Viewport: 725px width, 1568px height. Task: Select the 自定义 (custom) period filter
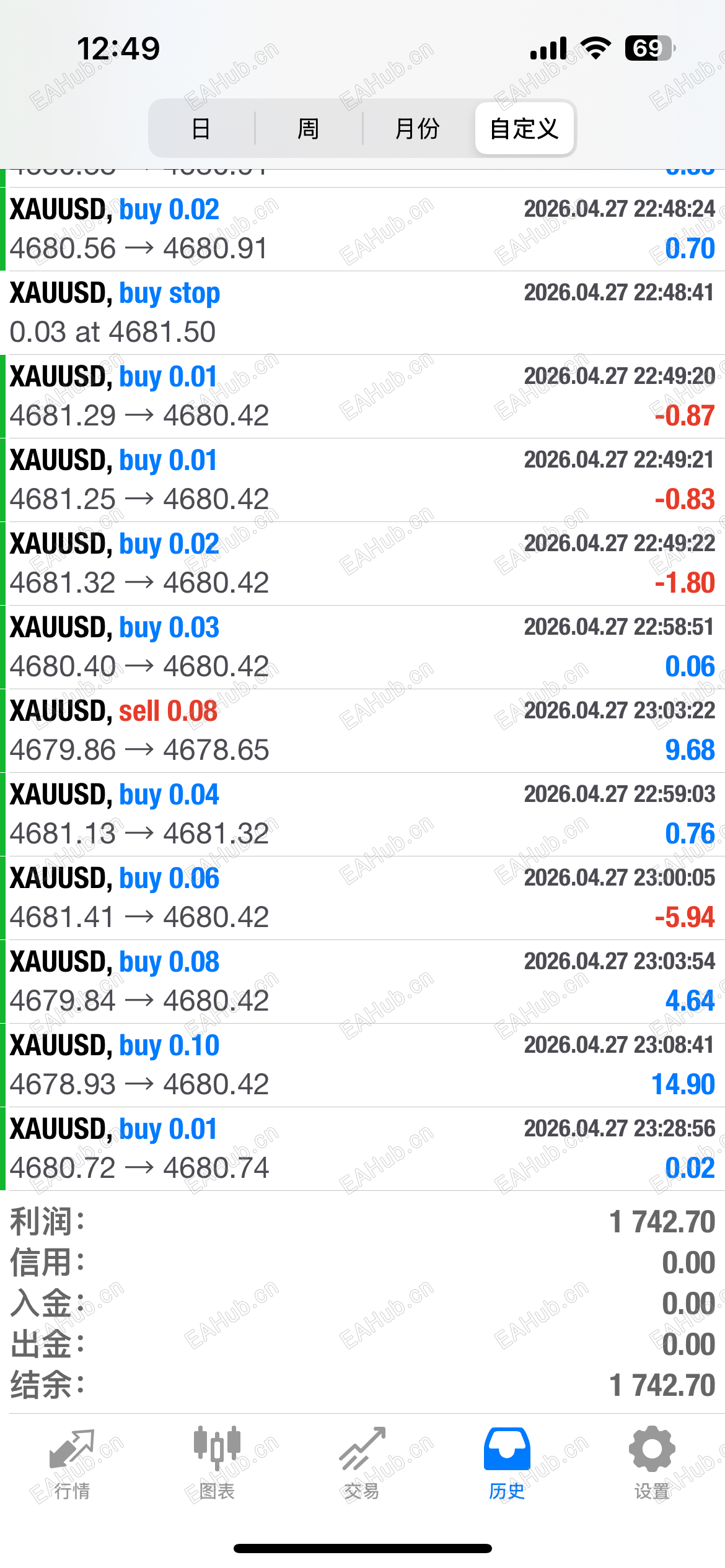click(524, 129)
